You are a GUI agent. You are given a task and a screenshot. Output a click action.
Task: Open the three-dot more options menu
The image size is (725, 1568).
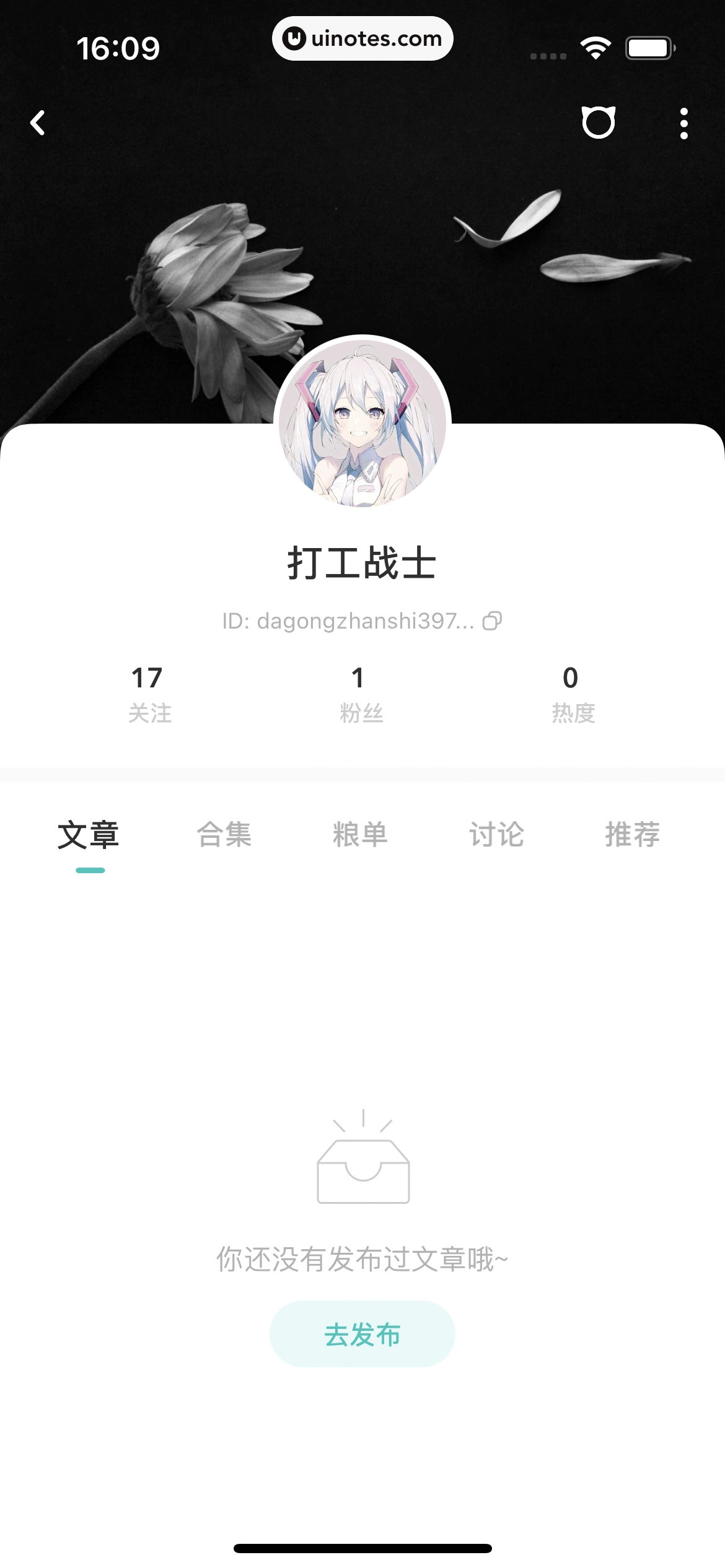683,123
